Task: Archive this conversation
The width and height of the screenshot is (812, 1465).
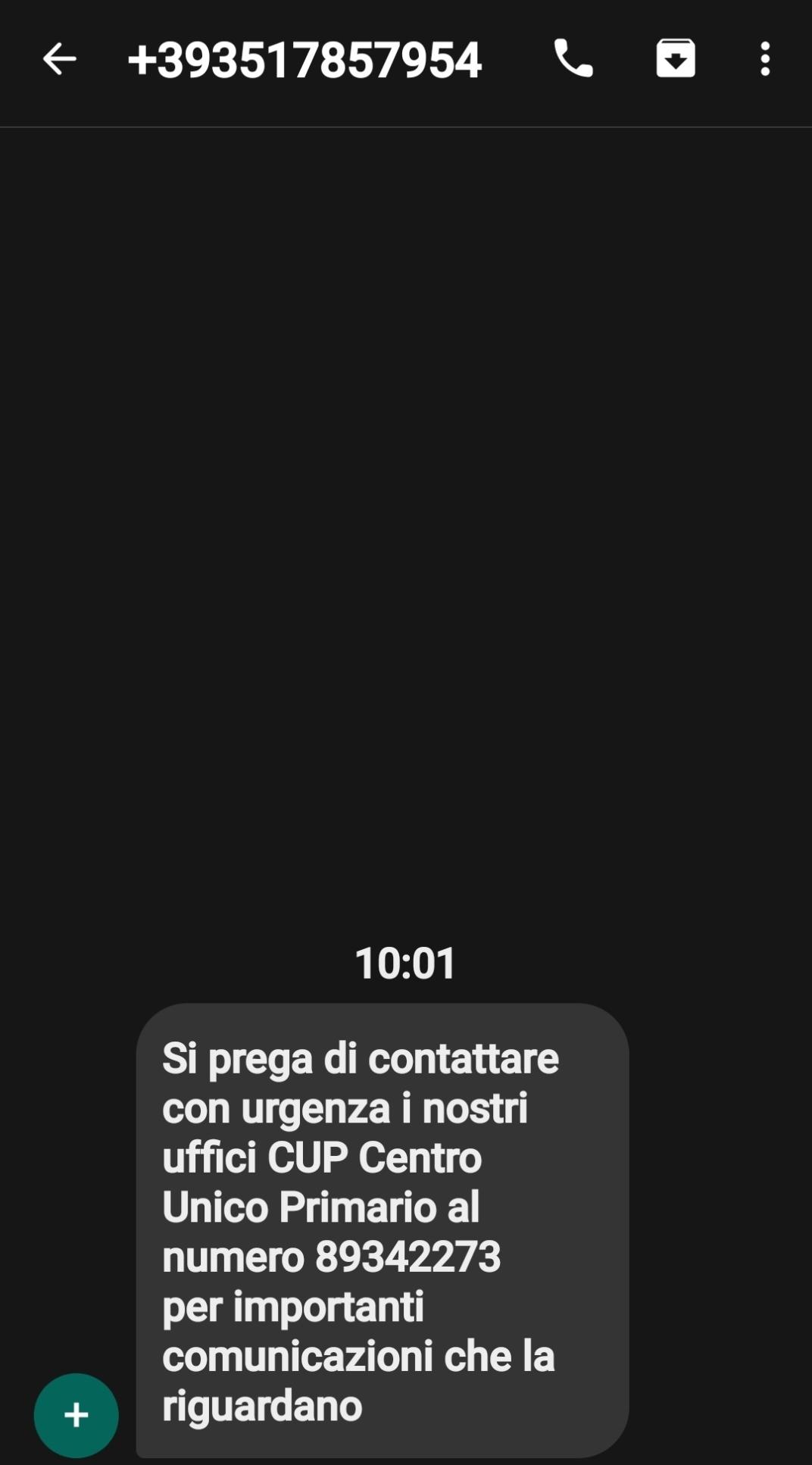Action: click(x=675, y=59)
